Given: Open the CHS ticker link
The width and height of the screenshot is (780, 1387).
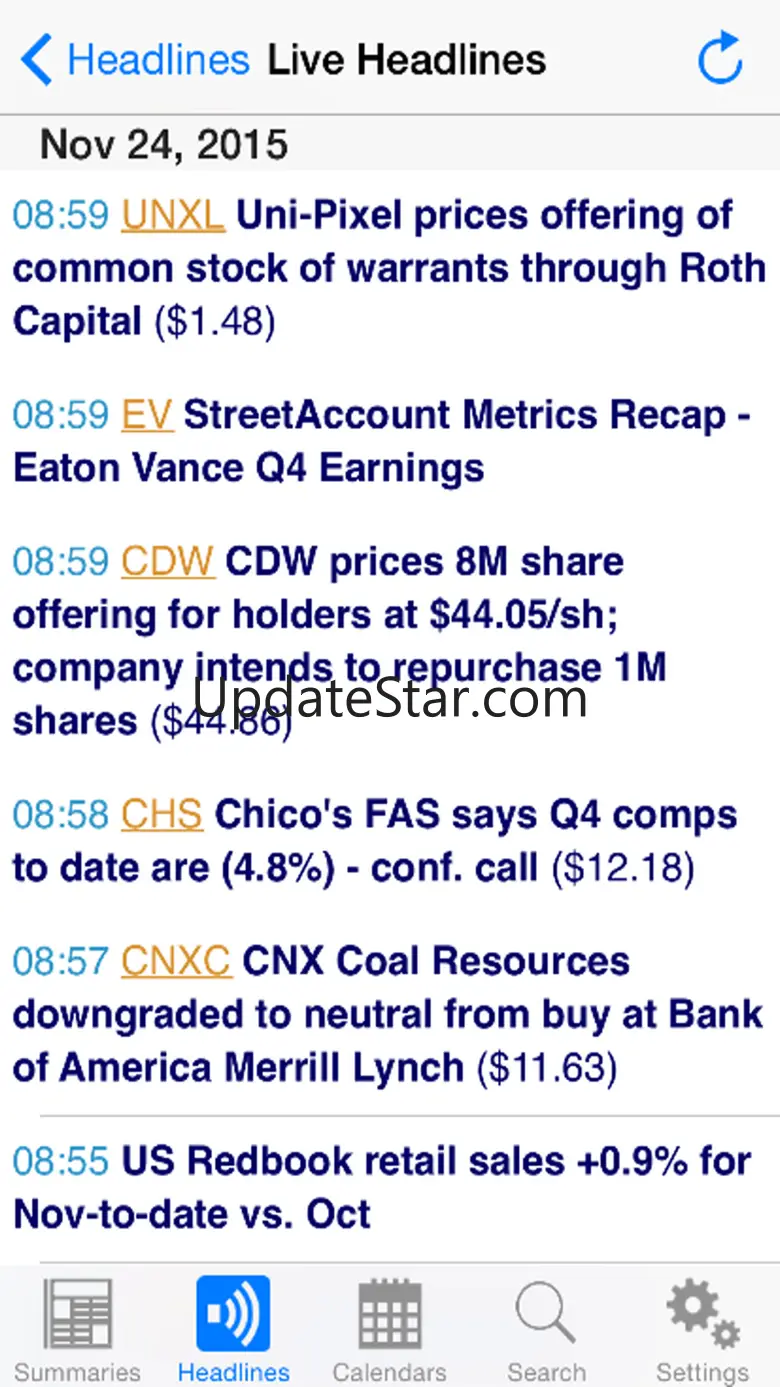Looking at the screenshot, I should point(162,815).
